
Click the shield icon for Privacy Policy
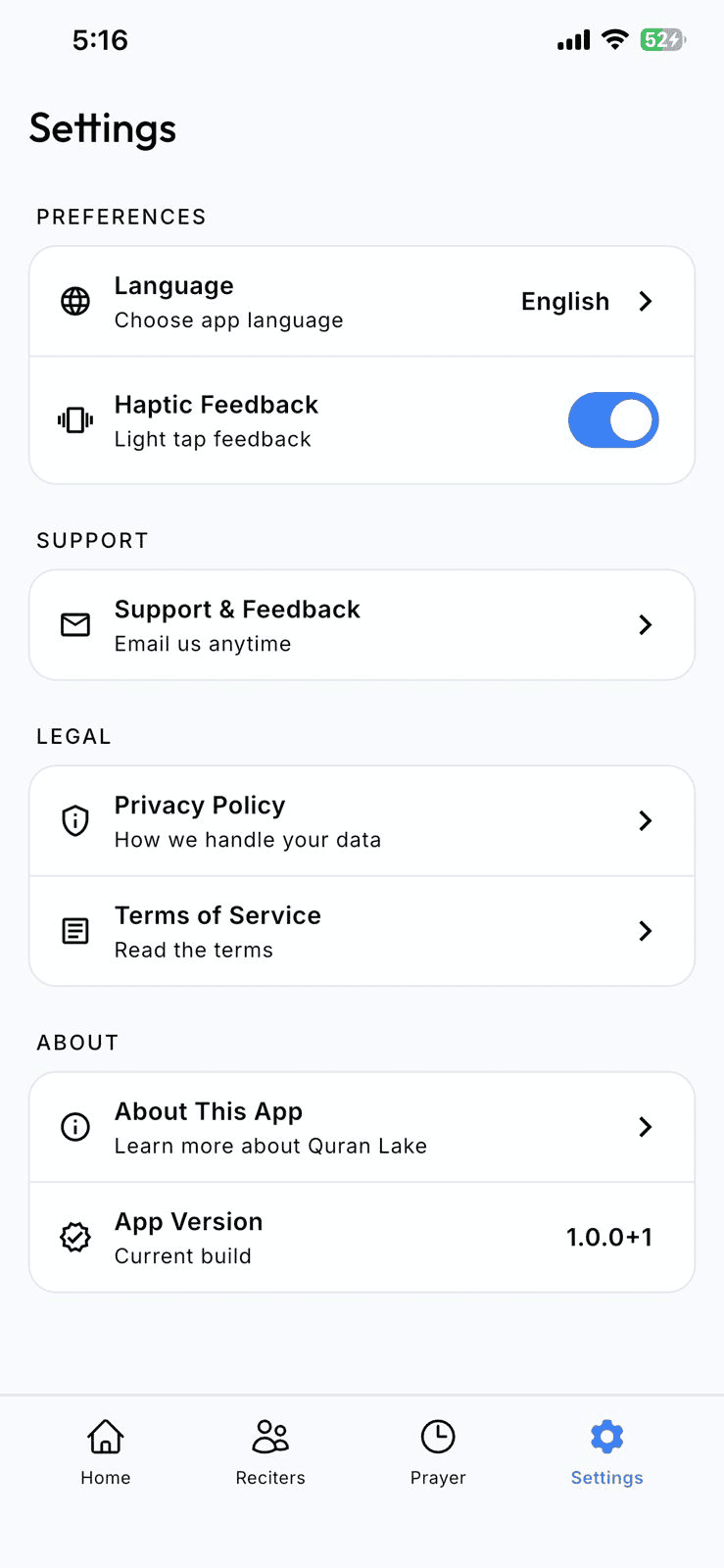pos(75,820)
